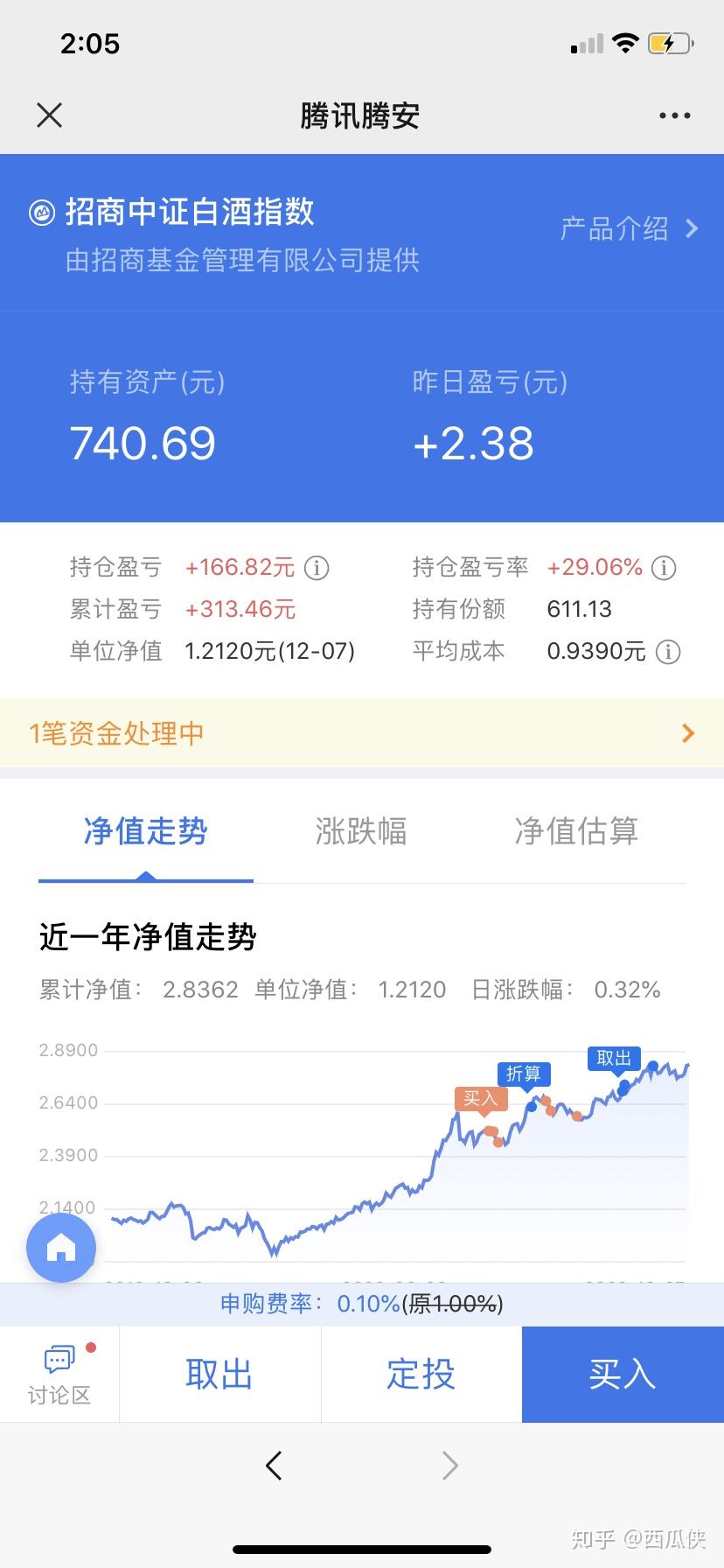Screen dimensions: 724x1568
Task: Tap the info icon beside 持仓盈亏率
Action: pos(664,568)
